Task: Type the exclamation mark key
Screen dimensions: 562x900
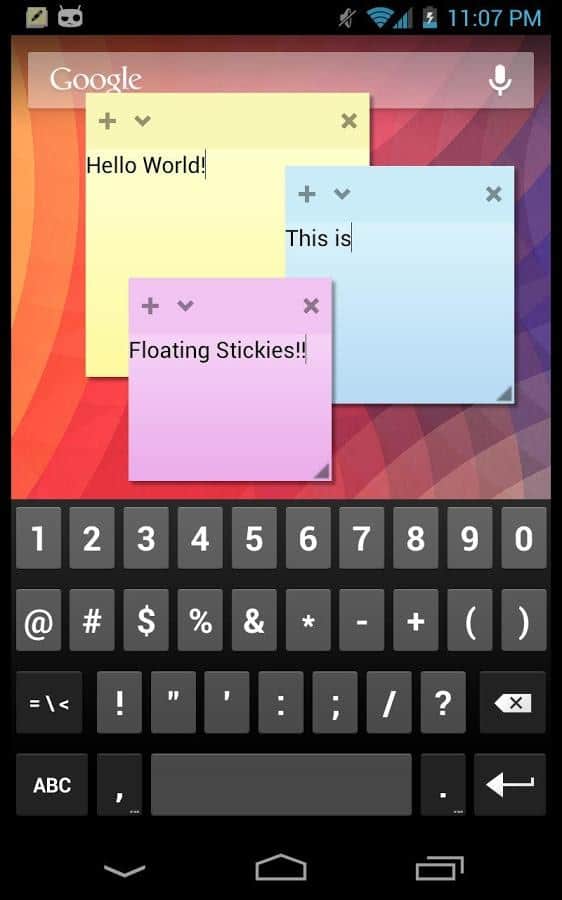Action: click(x=119, y=703)
